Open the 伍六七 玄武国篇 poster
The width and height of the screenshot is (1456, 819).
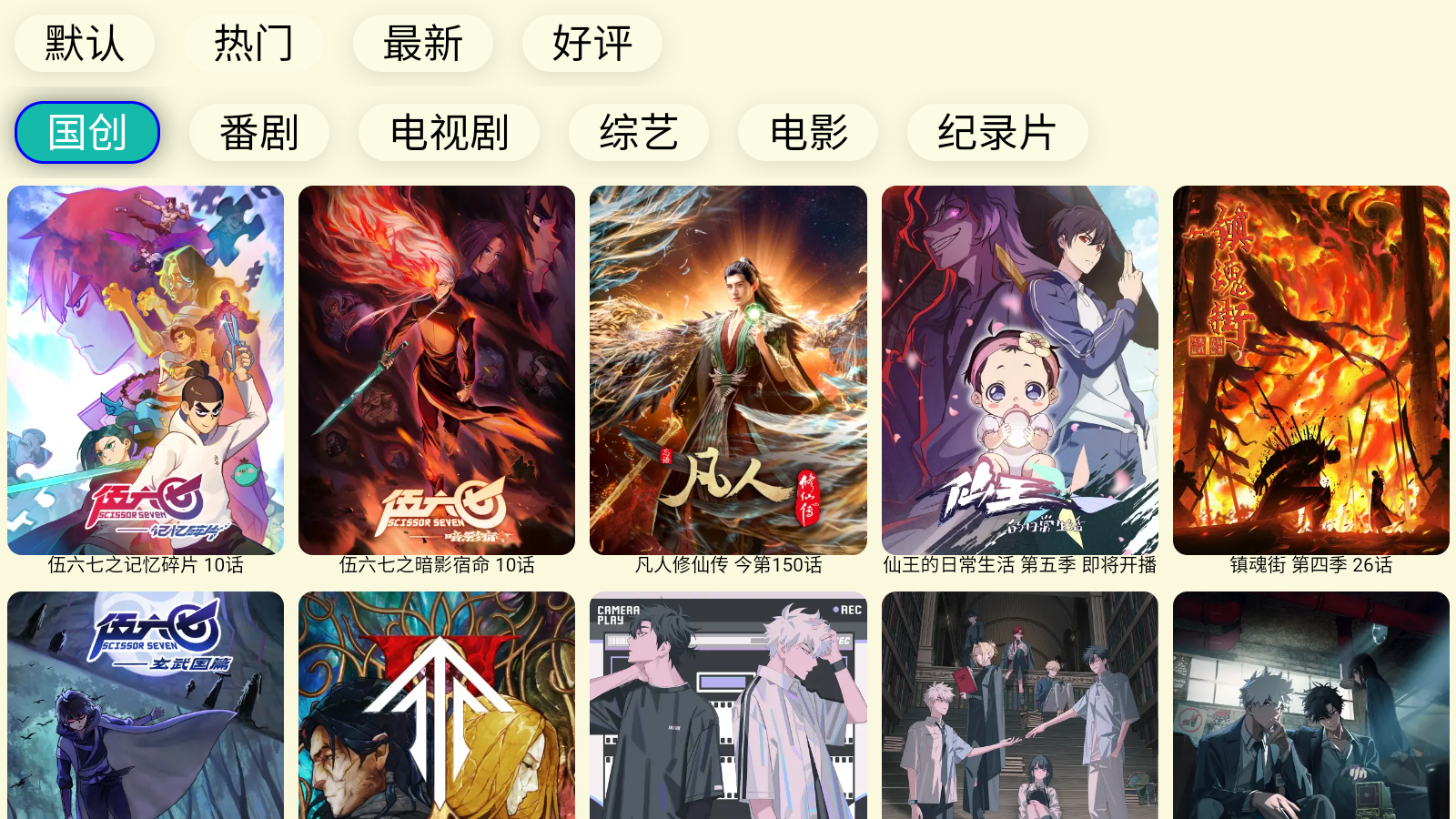click(146, 705)
